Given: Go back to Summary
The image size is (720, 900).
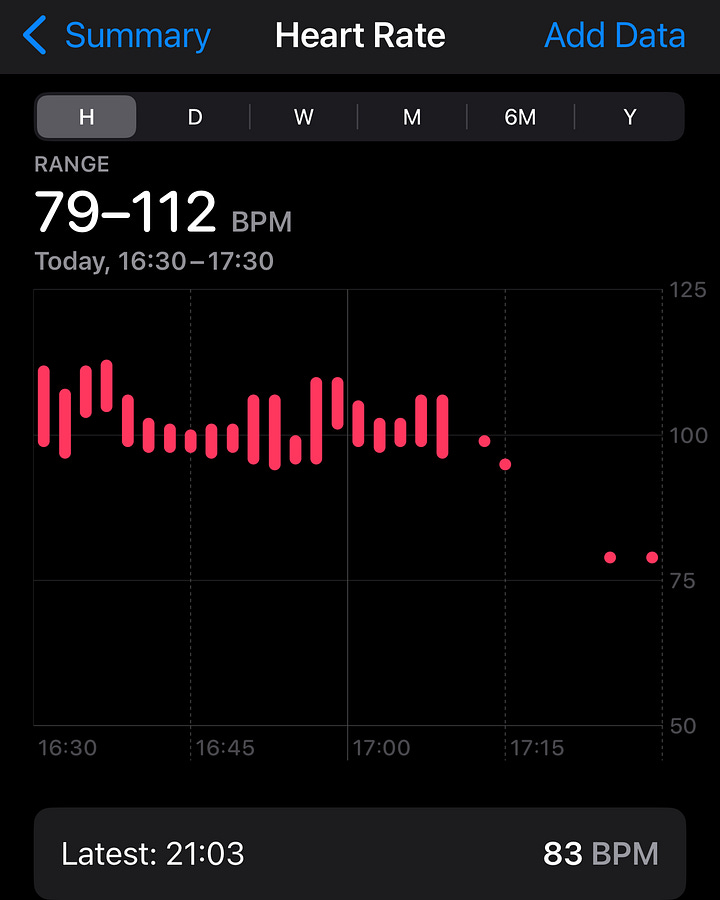Looking at the screenshot, I should (117, 37).
